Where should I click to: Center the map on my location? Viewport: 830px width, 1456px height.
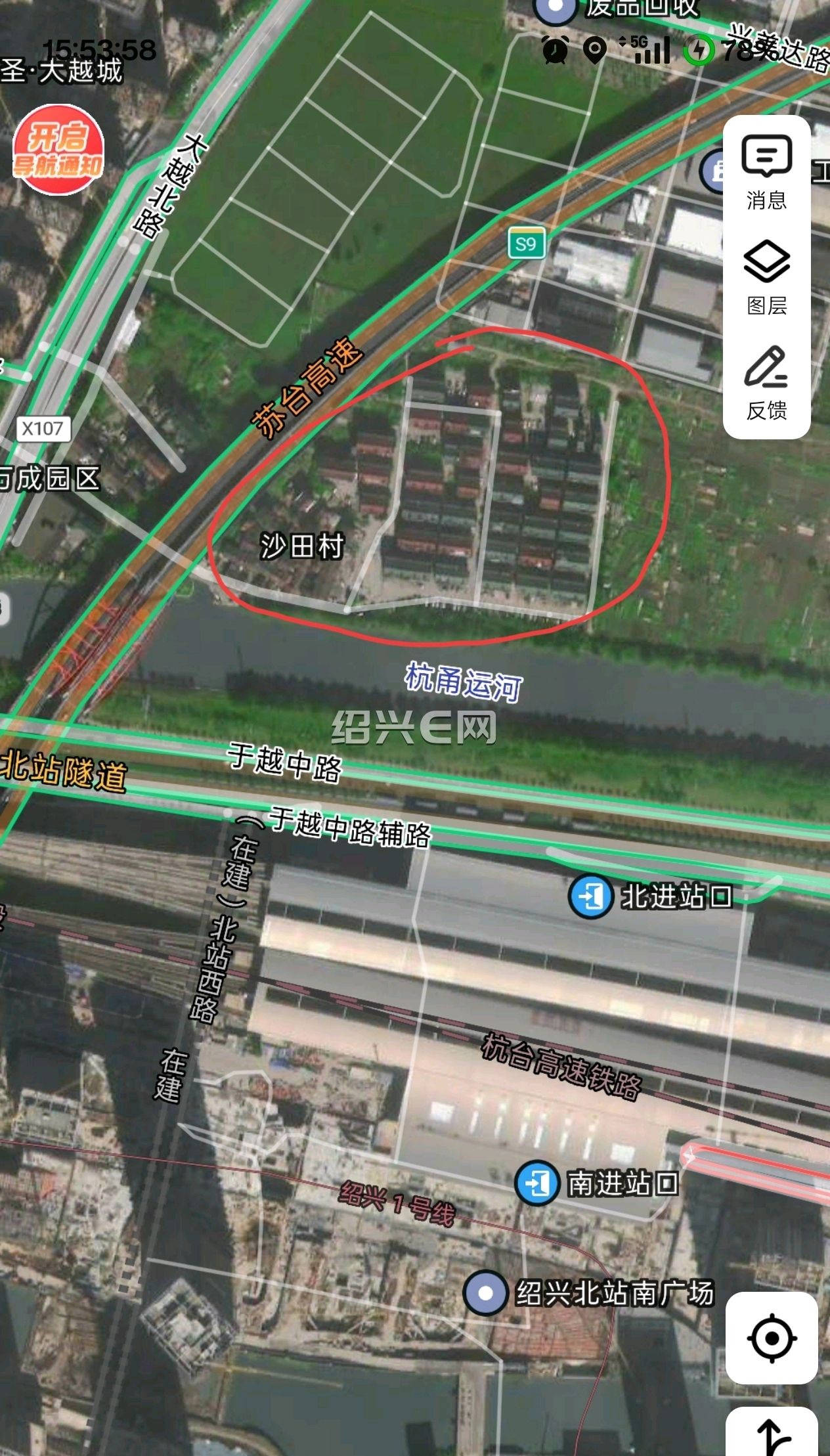[x=772, y=1338]
